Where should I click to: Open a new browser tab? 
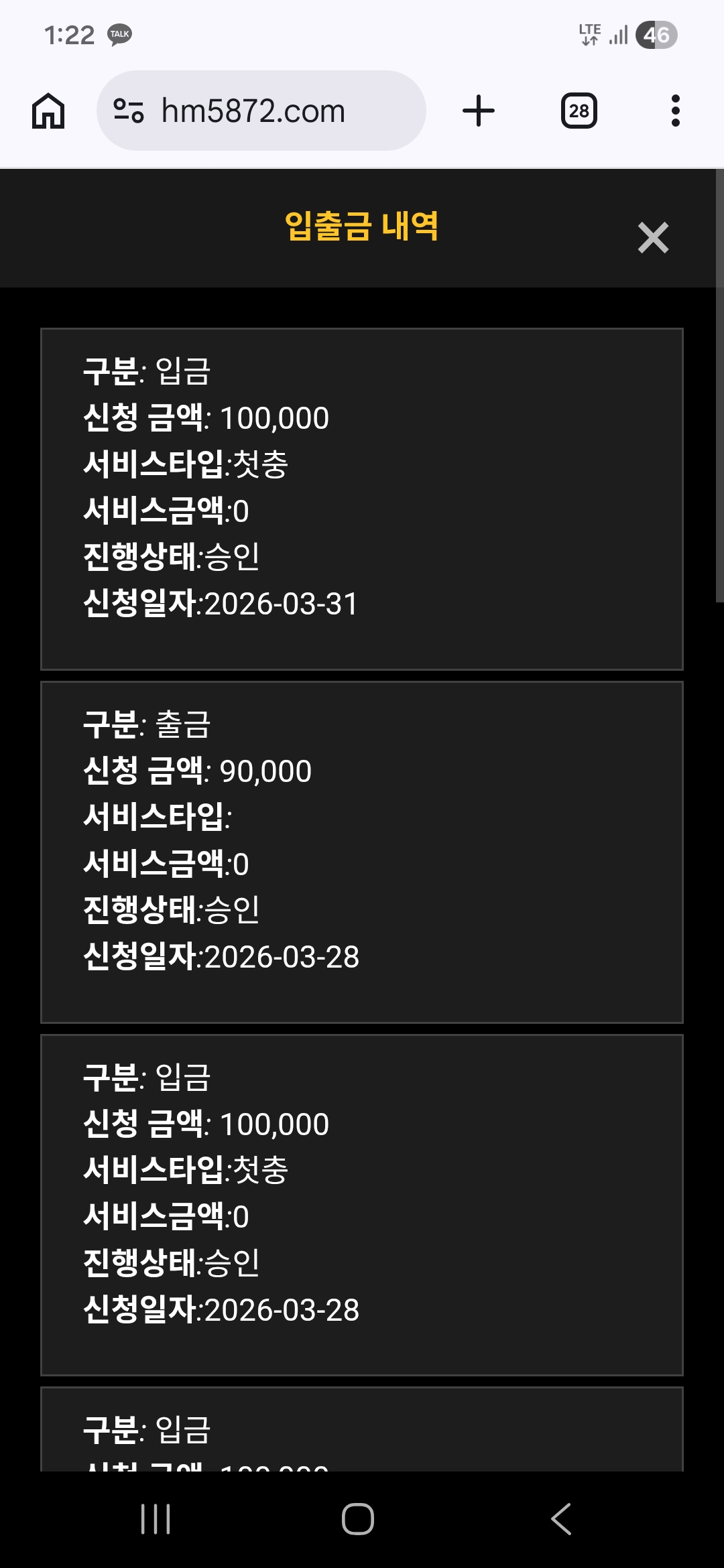pyautogui.click(x=479, y=111)
